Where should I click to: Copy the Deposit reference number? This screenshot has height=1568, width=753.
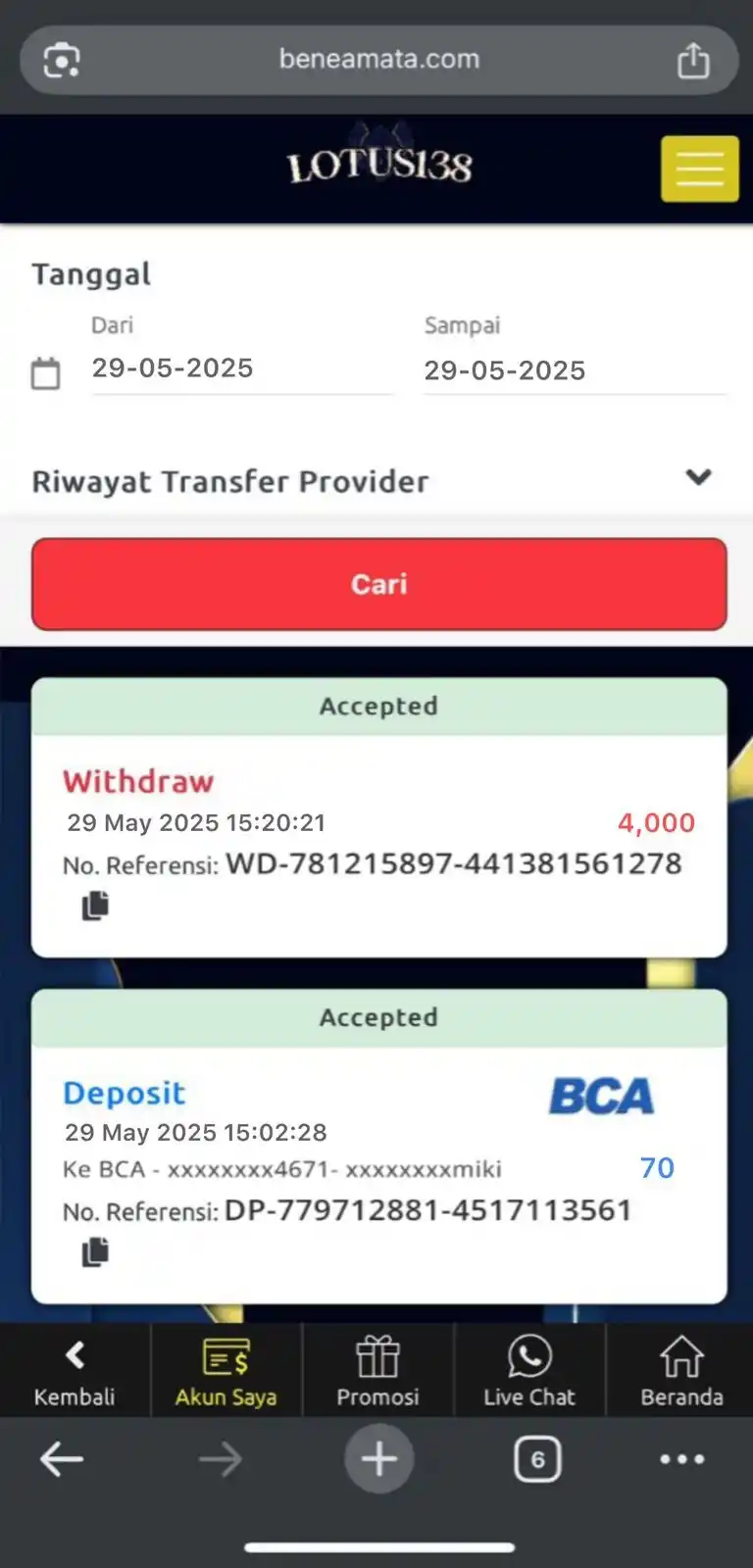(93, 1252)
